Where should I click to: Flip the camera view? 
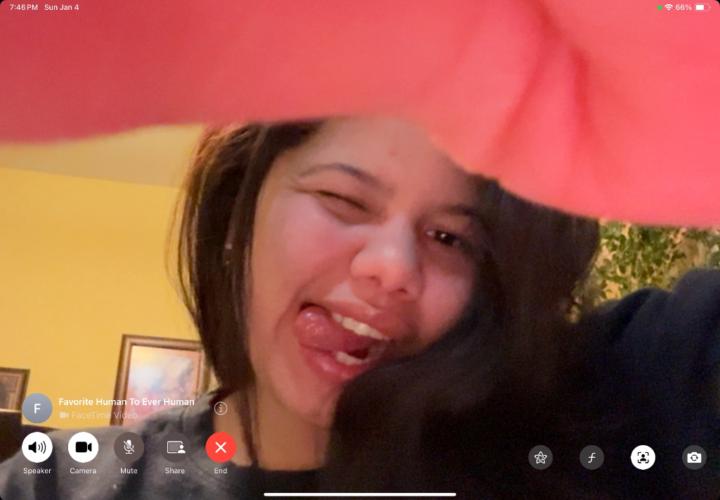tap(694, 457)
